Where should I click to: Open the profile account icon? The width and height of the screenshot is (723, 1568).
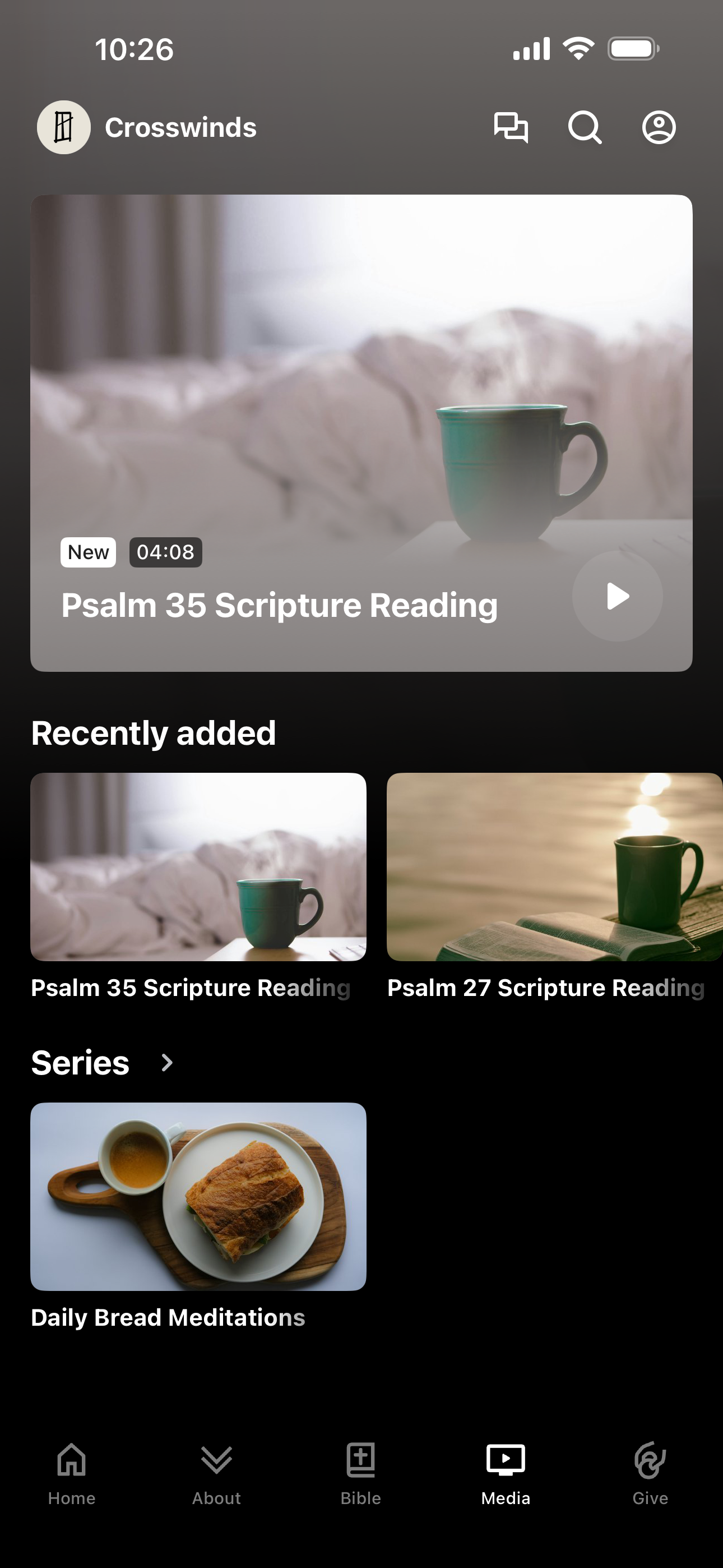pos(659,127)
